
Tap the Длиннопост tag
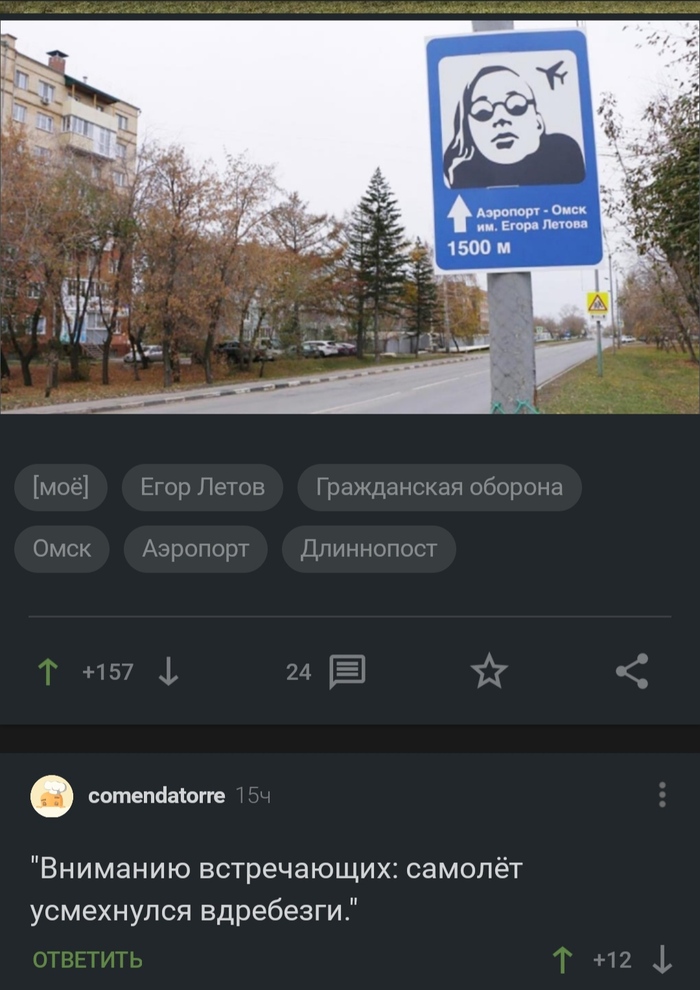tap(369, 549)
